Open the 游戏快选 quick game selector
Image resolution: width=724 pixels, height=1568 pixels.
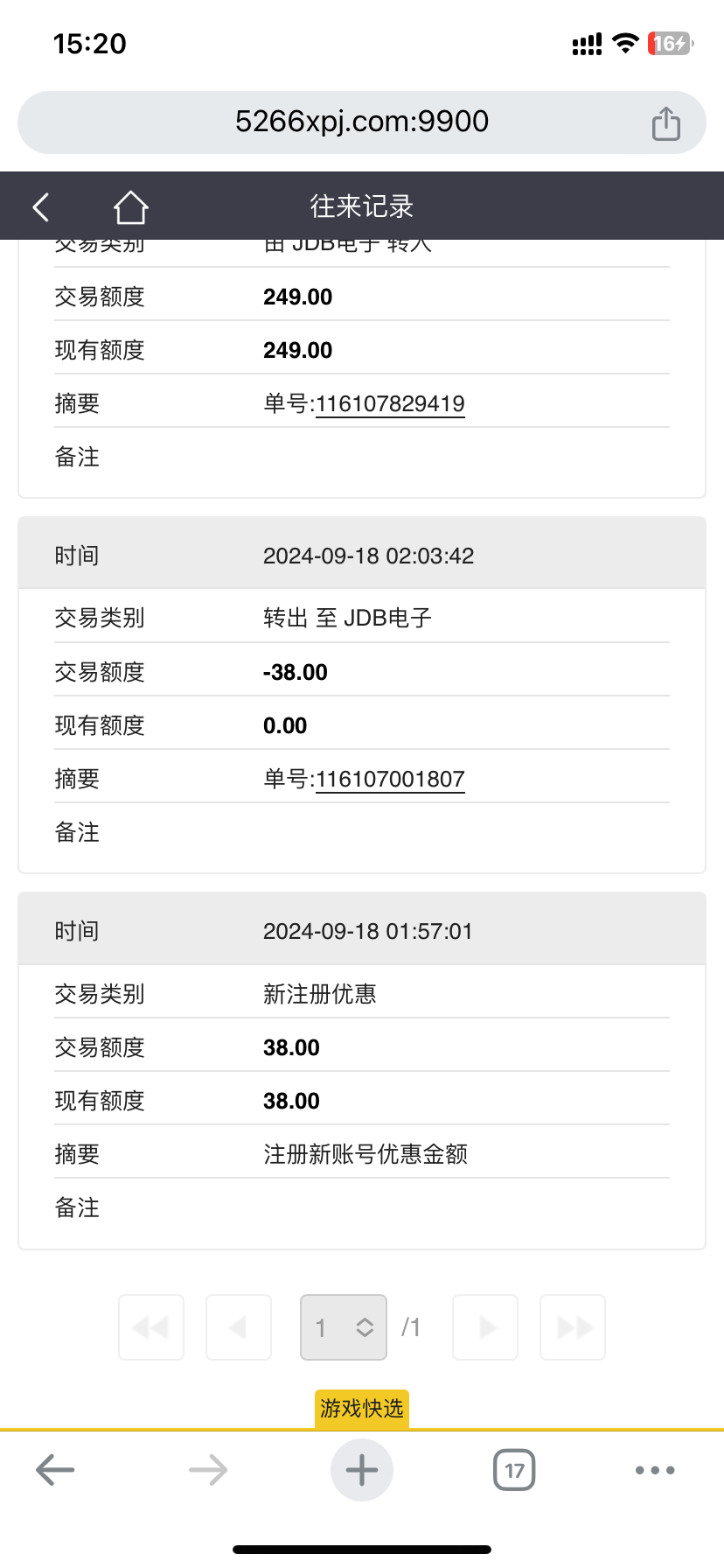point(362,1409)
